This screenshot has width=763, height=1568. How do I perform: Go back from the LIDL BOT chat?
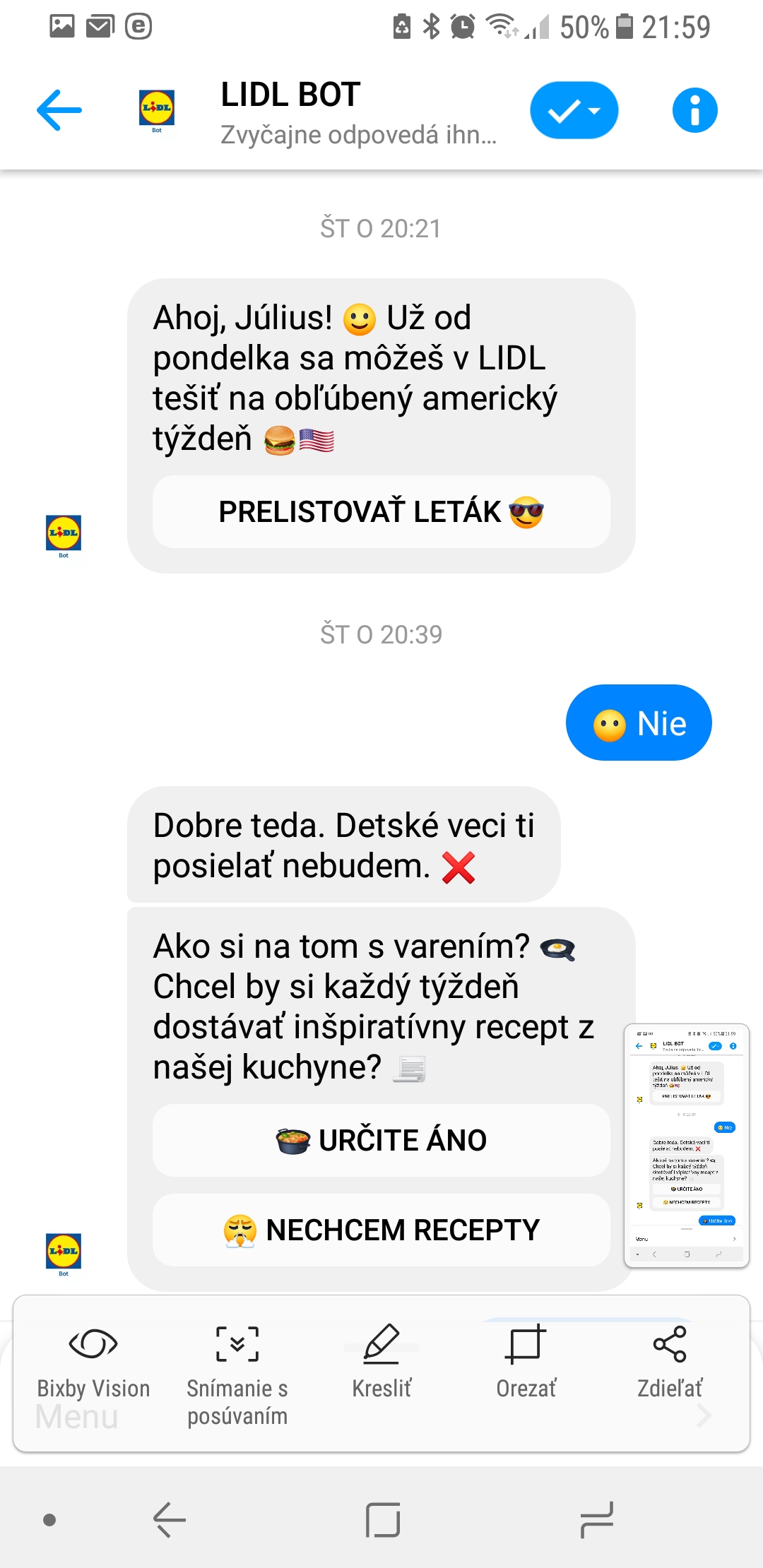(59, 110)
